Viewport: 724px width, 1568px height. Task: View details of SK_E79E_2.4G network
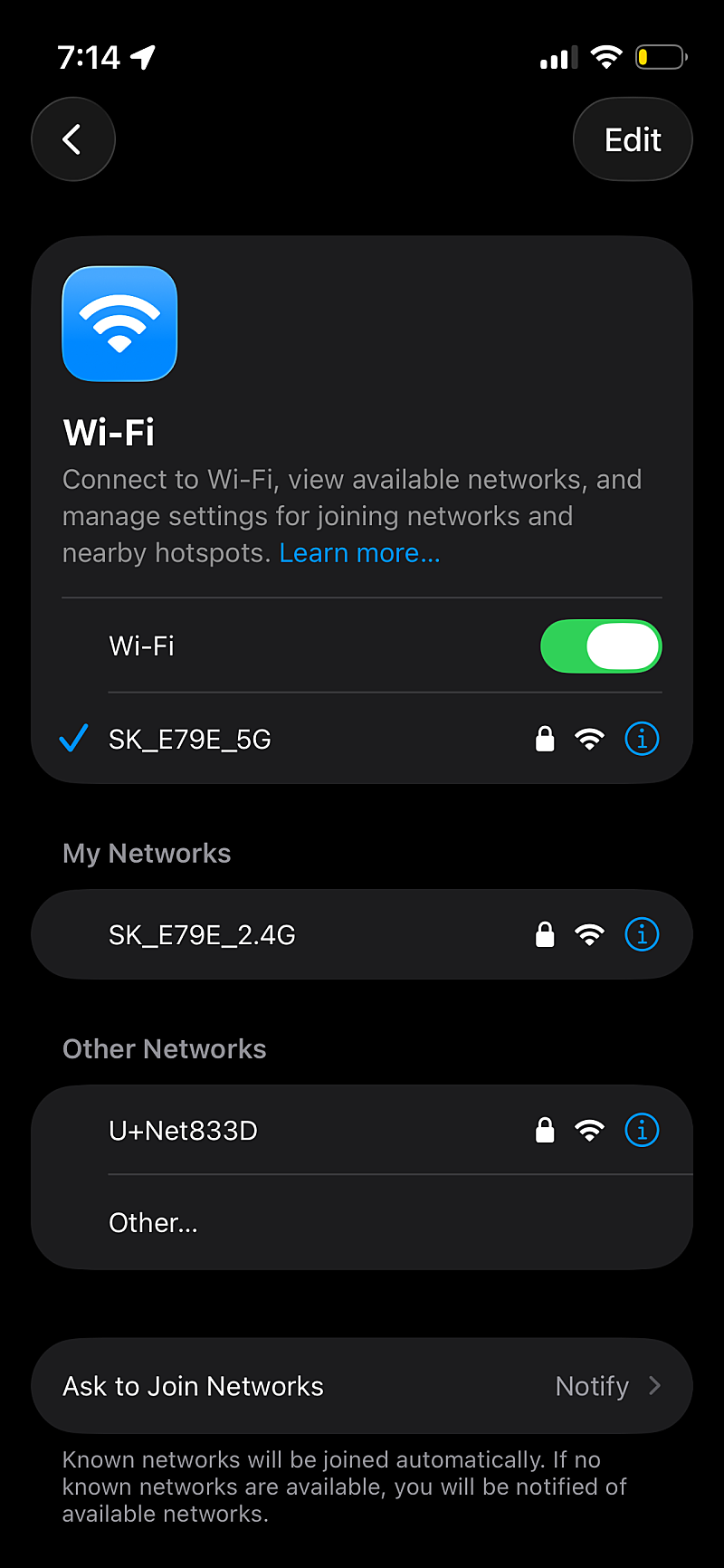coord(642,934)
